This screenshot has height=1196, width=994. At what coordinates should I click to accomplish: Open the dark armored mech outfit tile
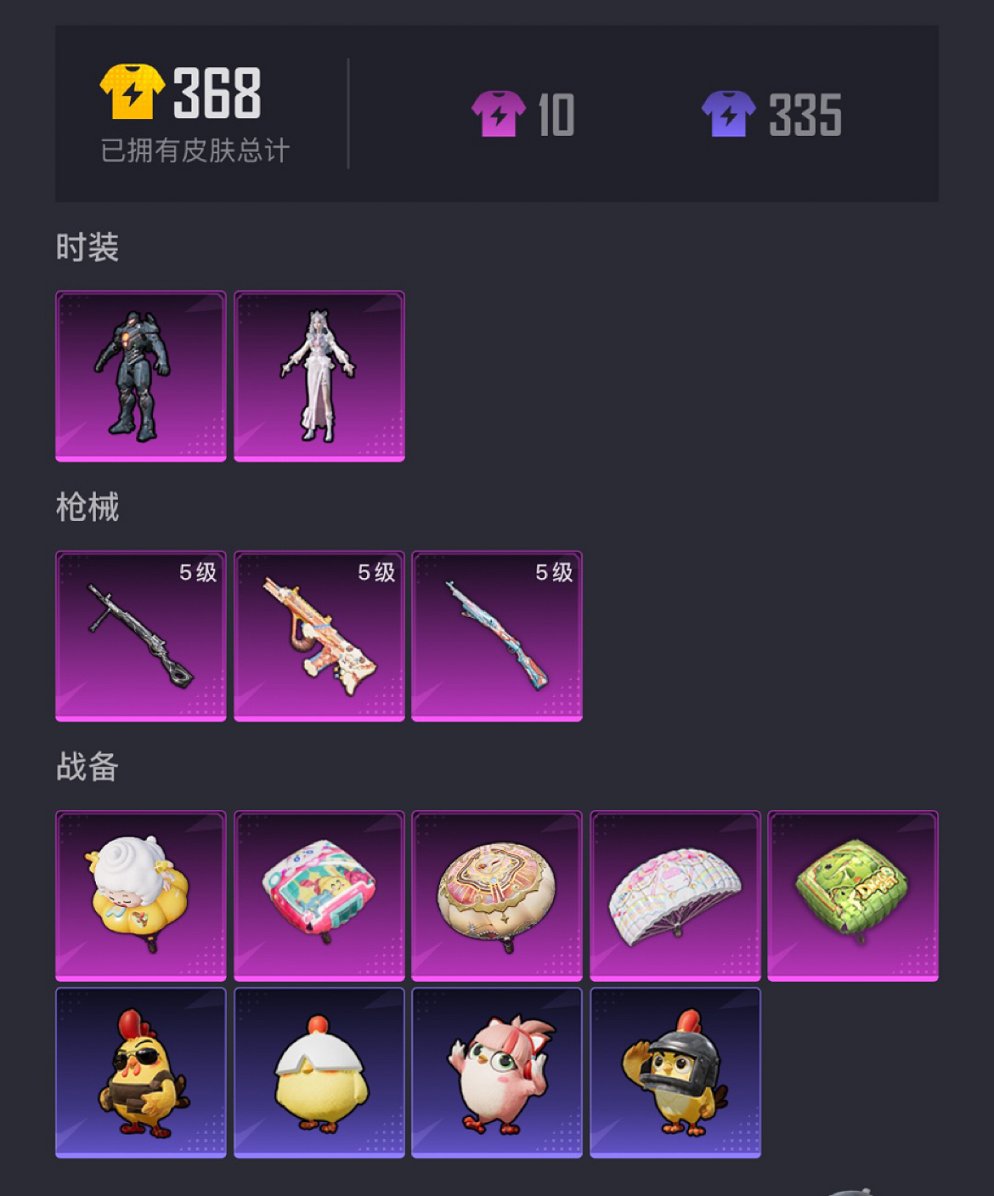(x=141, y=376)
